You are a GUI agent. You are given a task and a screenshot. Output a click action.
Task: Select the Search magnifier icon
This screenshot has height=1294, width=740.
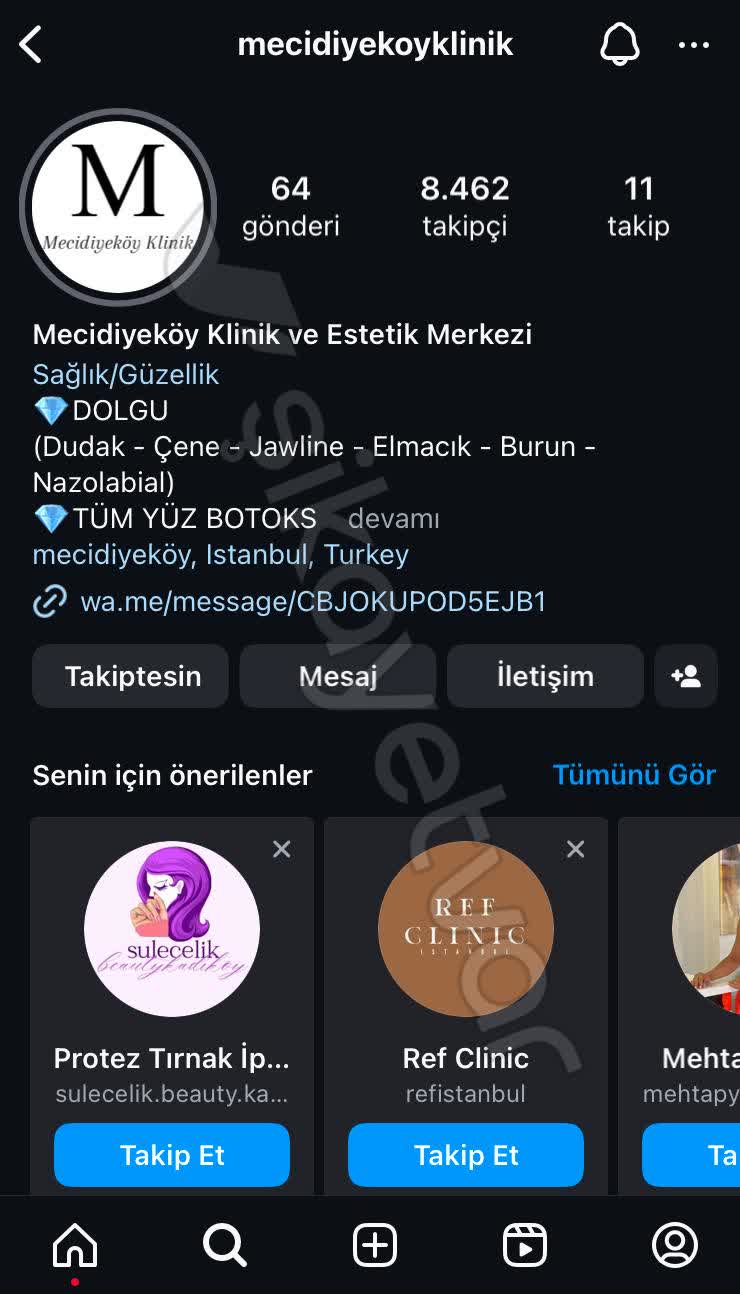[224, 1245]
